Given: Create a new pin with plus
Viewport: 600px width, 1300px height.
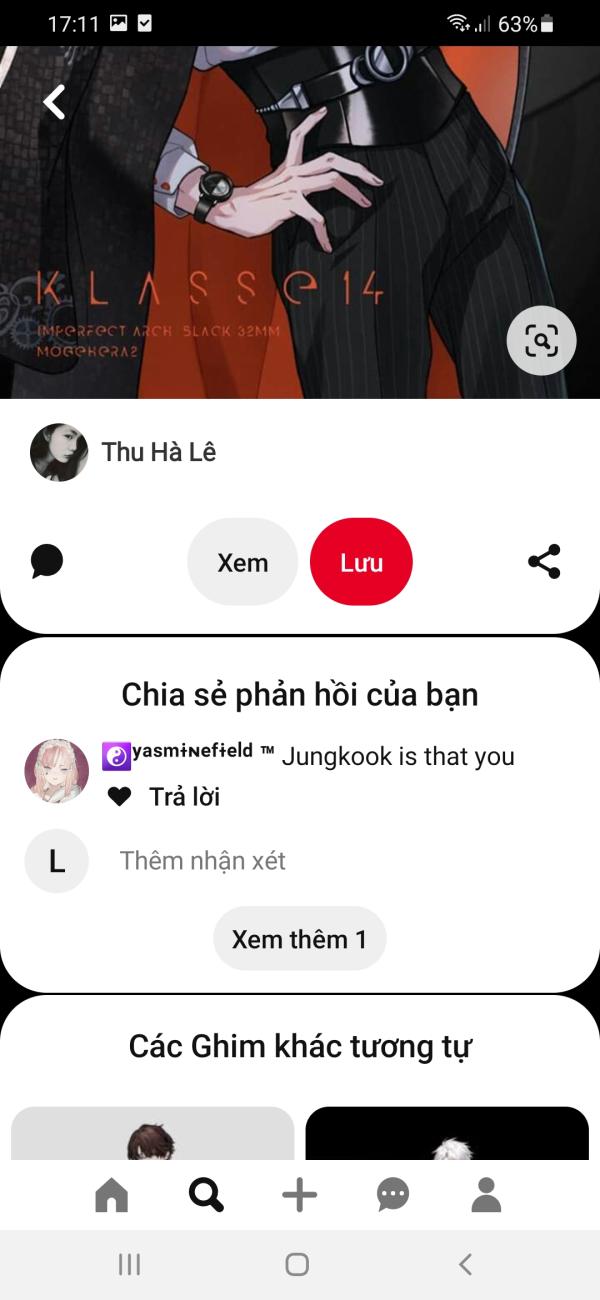Looking at the screenshot, I should [299, 1195].
